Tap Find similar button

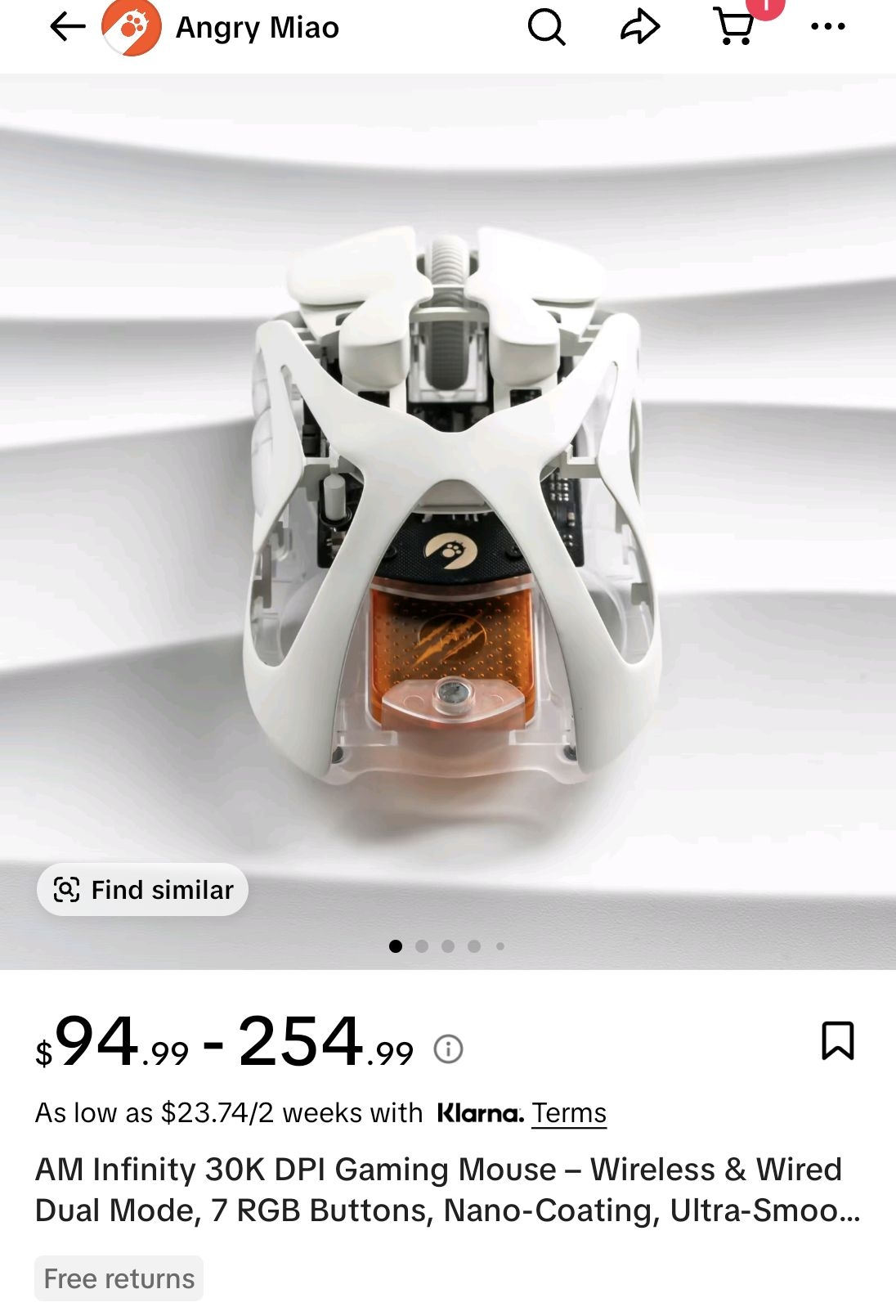click(x=143, y=889)
